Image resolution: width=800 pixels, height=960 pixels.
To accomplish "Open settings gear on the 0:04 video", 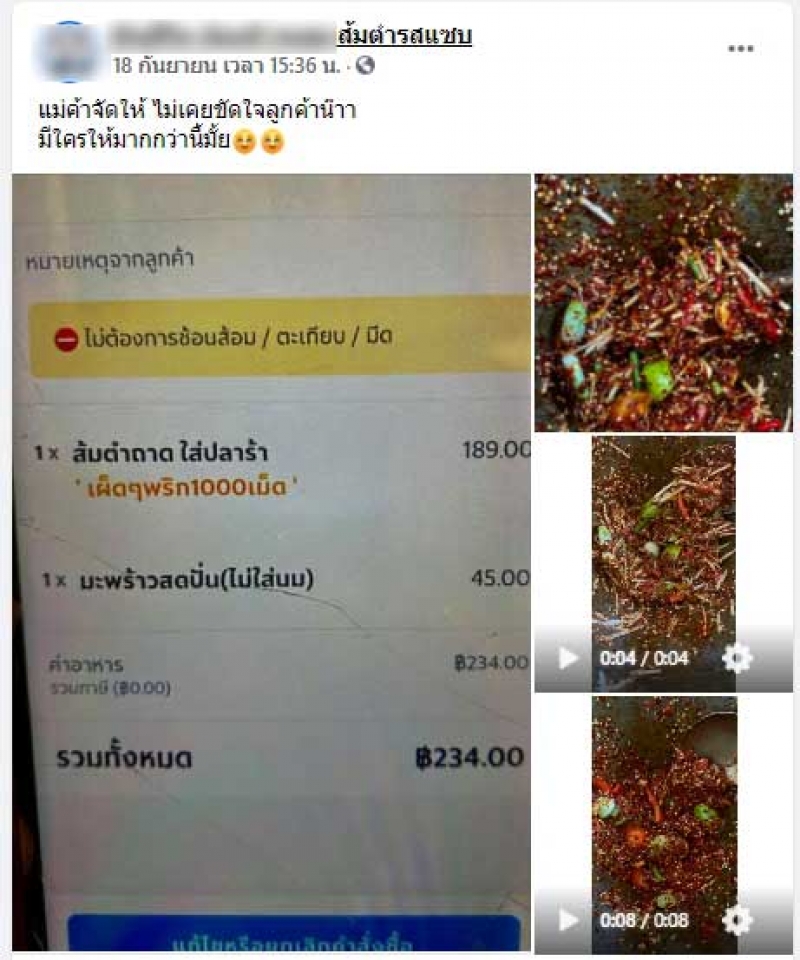I will tap(737, 658).
